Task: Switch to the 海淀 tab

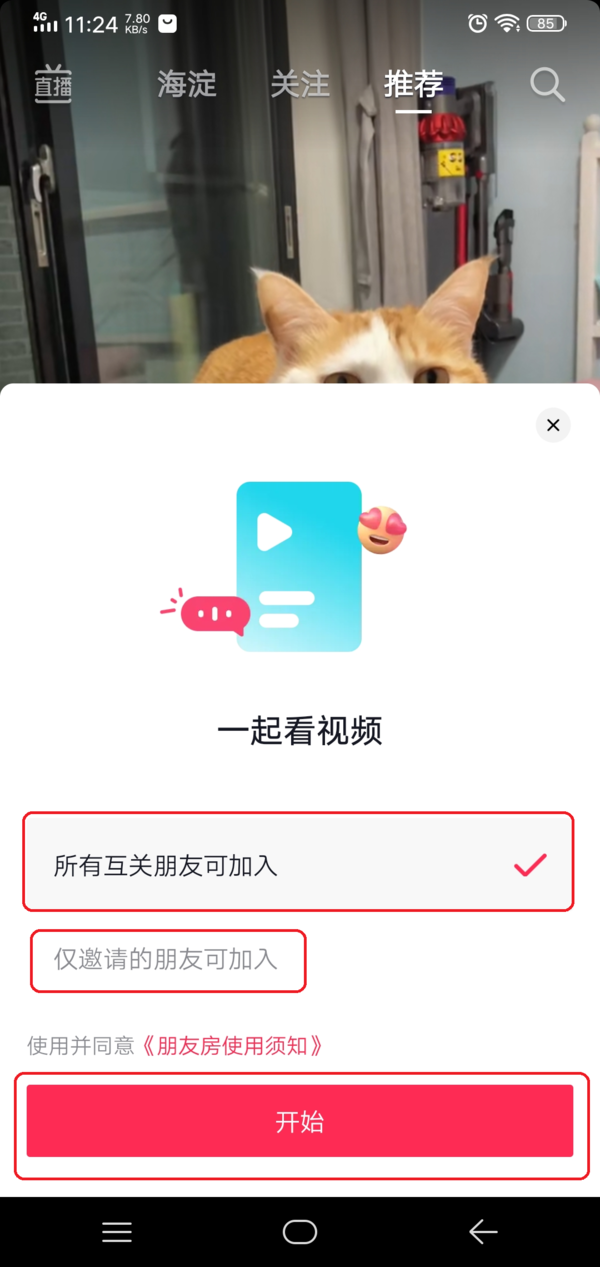Action: (186, 85)
